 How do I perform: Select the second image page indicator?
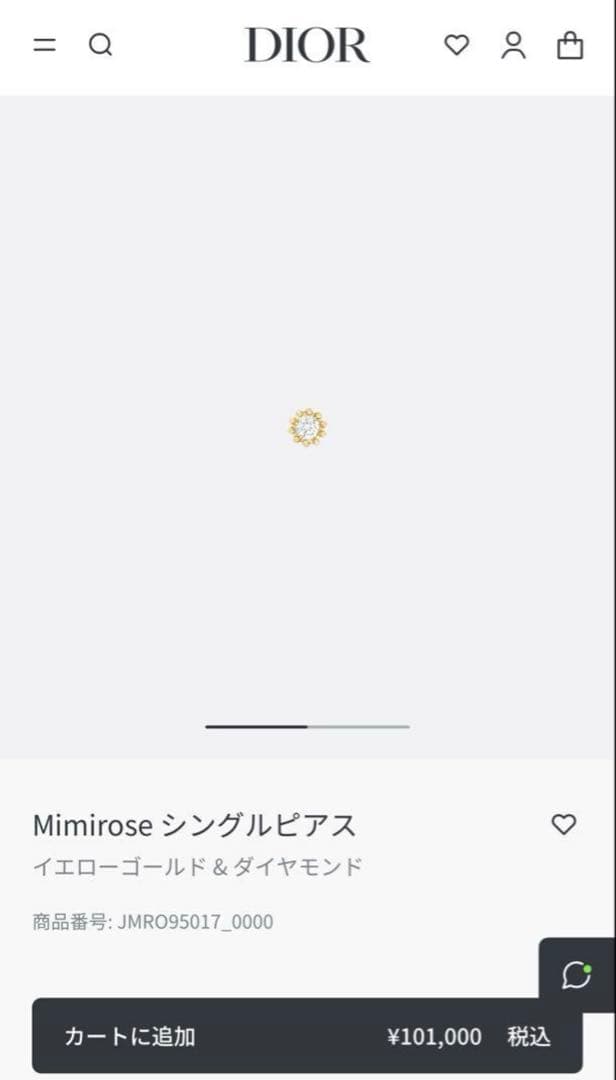pyautogui.click(x=358, y=726)
